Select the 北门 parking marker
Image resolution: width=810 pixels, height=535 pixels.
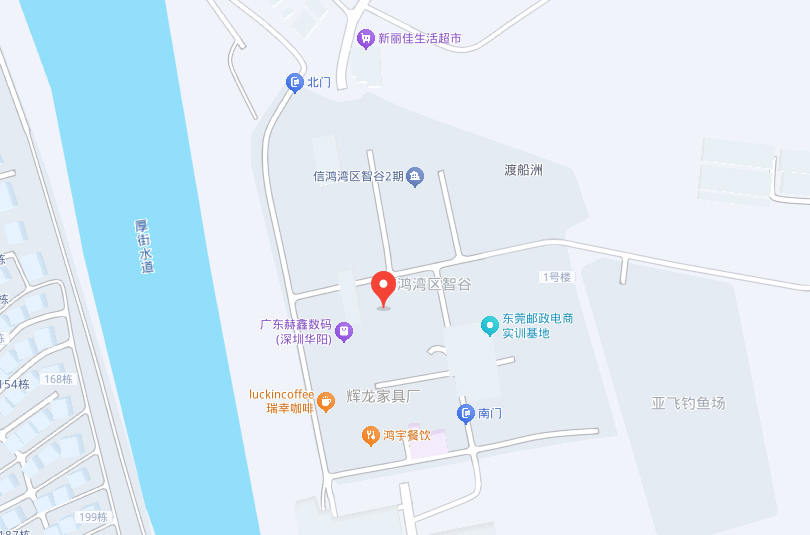click(x=294, y=83)
